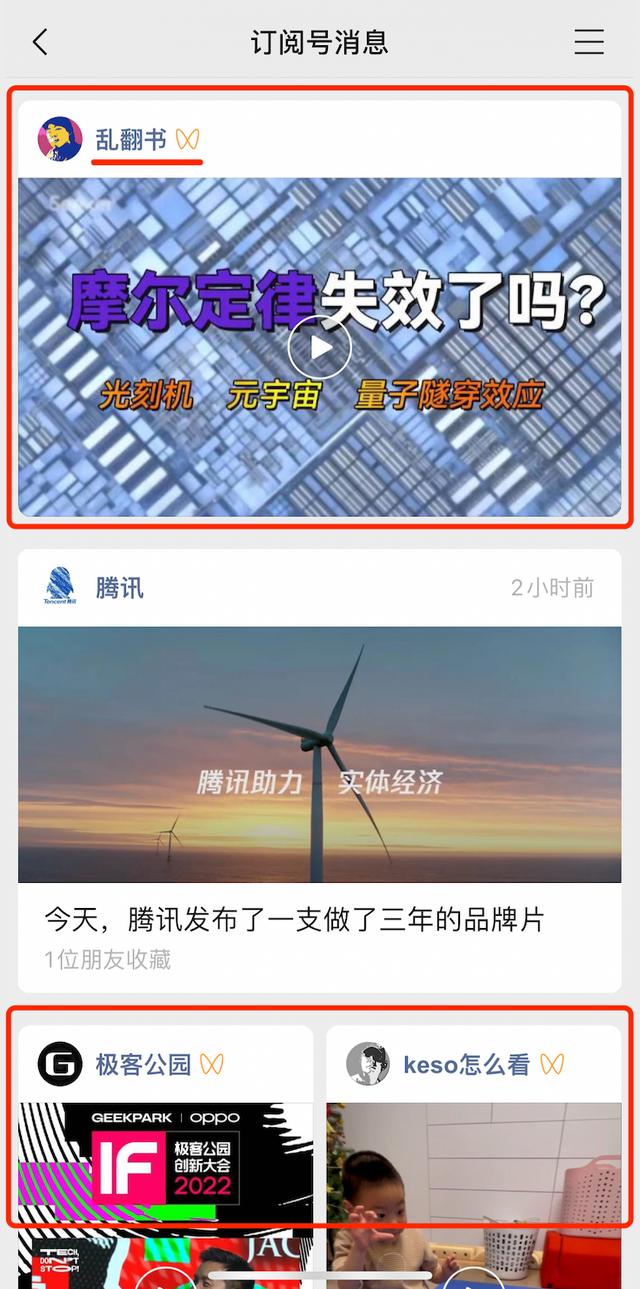Open the list menu icon
This screenshot has height=1289, width=640.
[588, 42]
